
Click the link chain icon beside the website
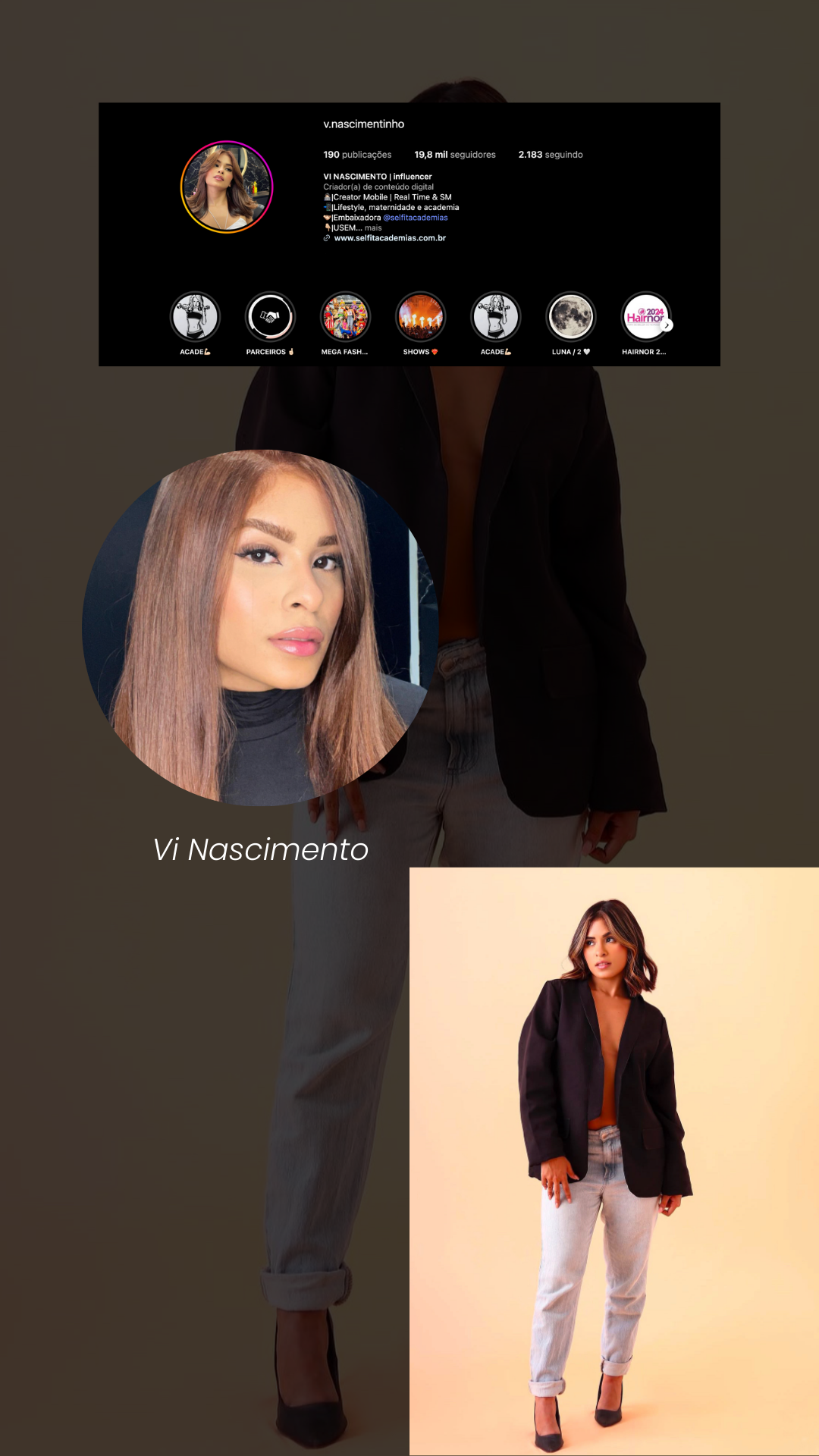[x=325, y=237]
